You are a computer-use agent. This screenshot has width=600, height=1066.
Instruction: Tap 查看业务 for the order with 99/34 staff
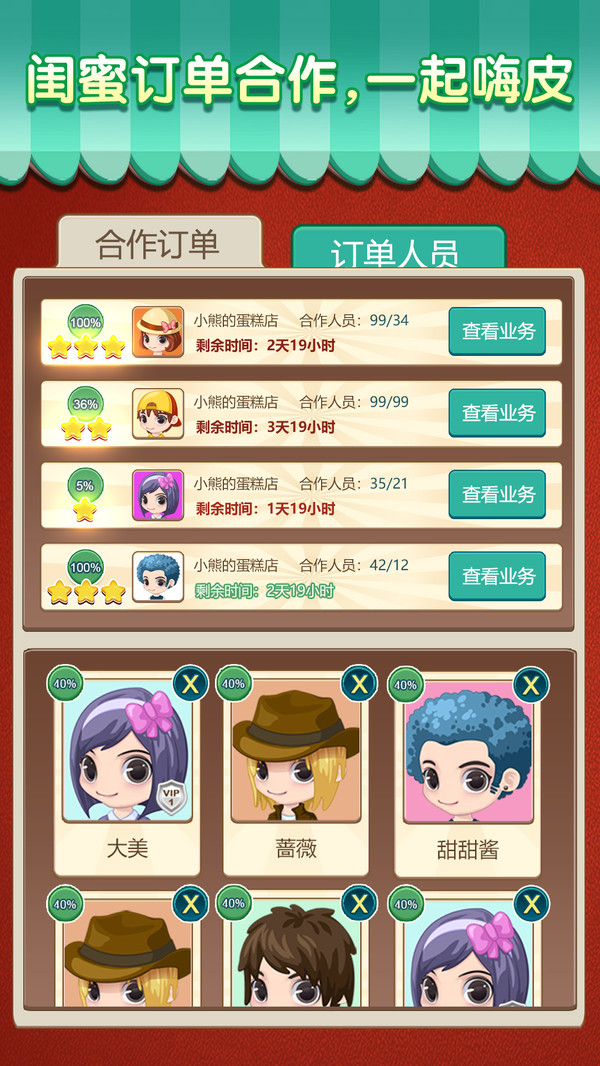(x=497, y=332)
